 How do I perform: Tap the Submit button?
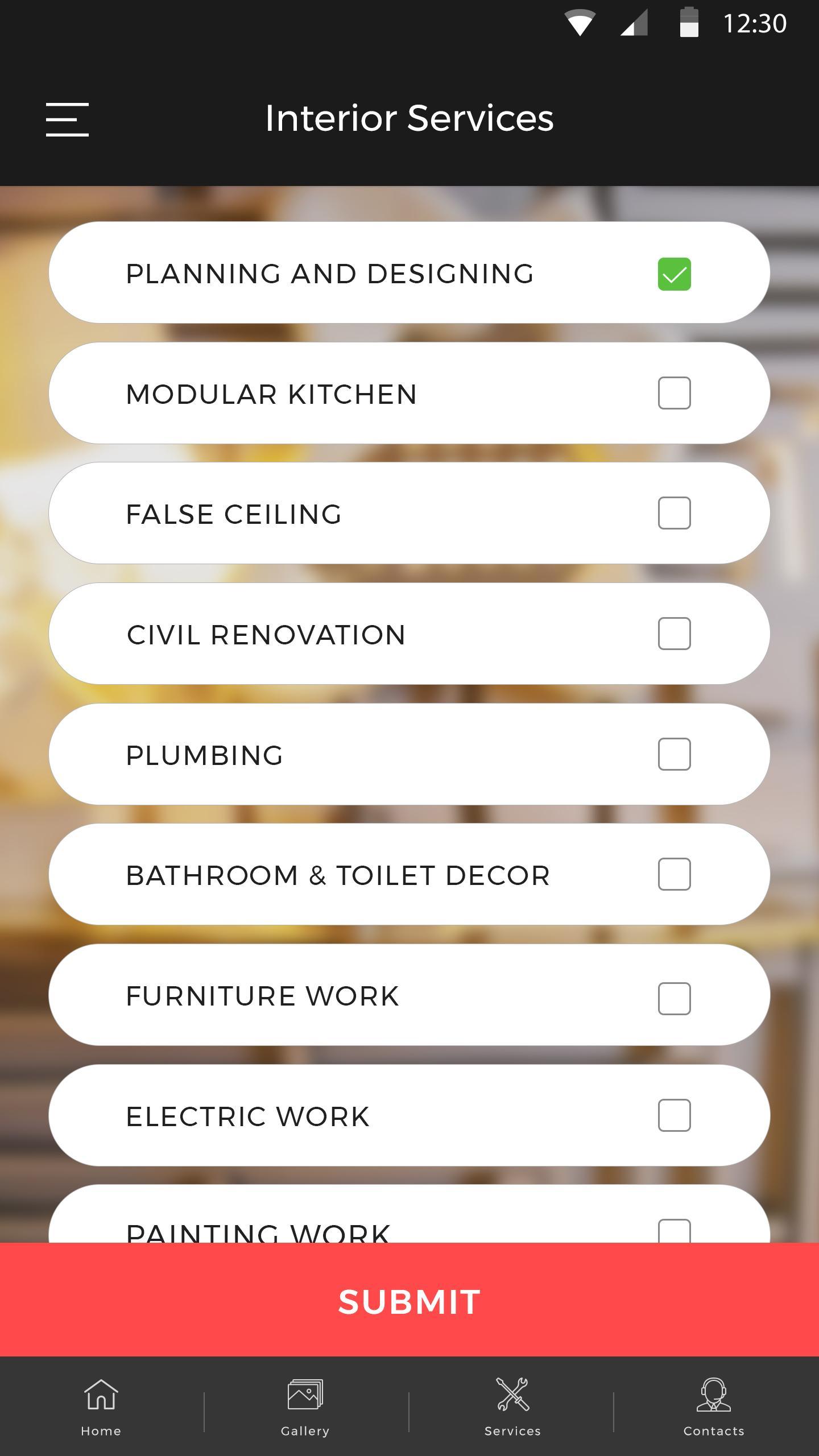tap(409, 1301)
